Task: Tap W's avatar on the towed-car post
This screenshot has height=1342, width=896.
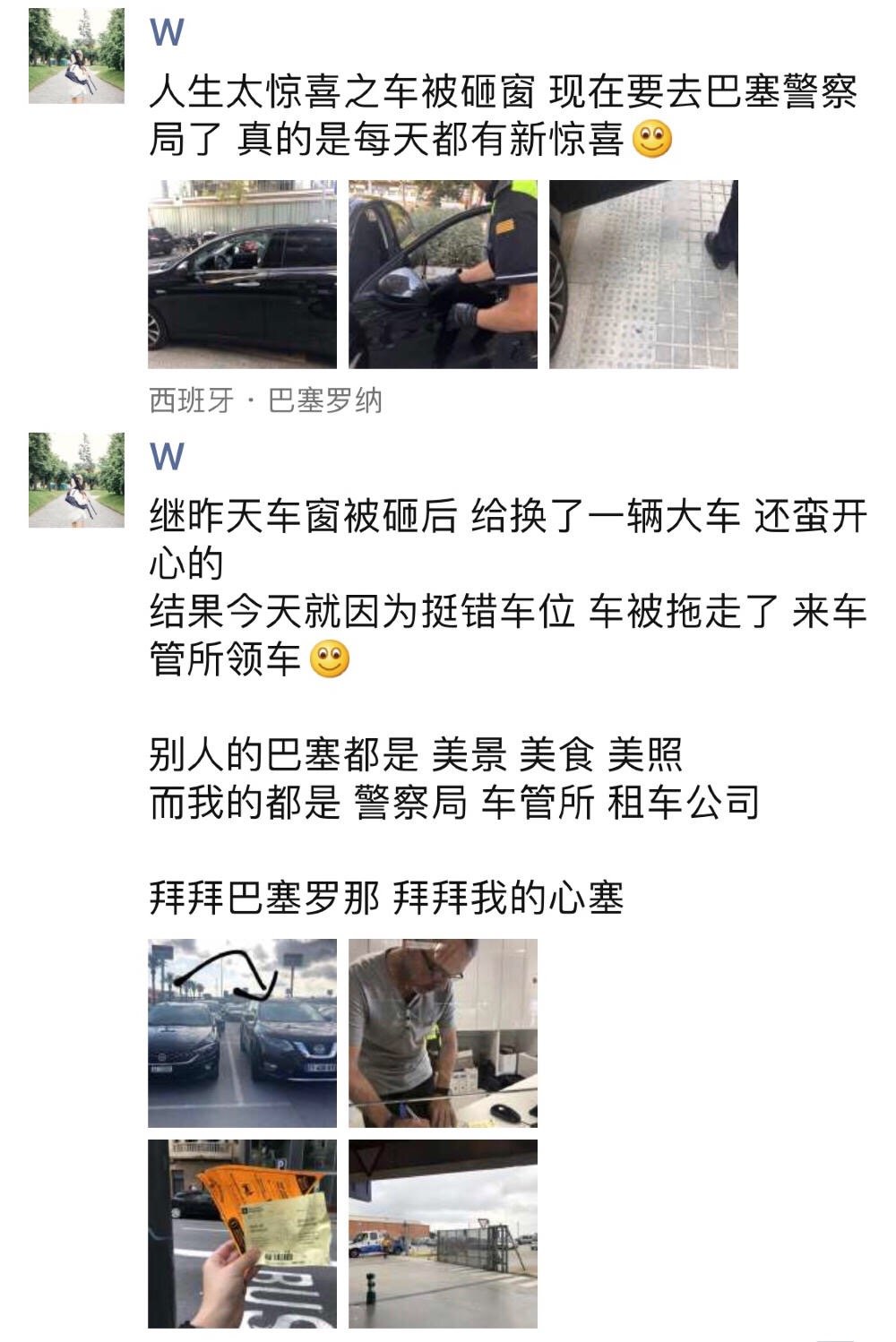Action: (76, 480)
